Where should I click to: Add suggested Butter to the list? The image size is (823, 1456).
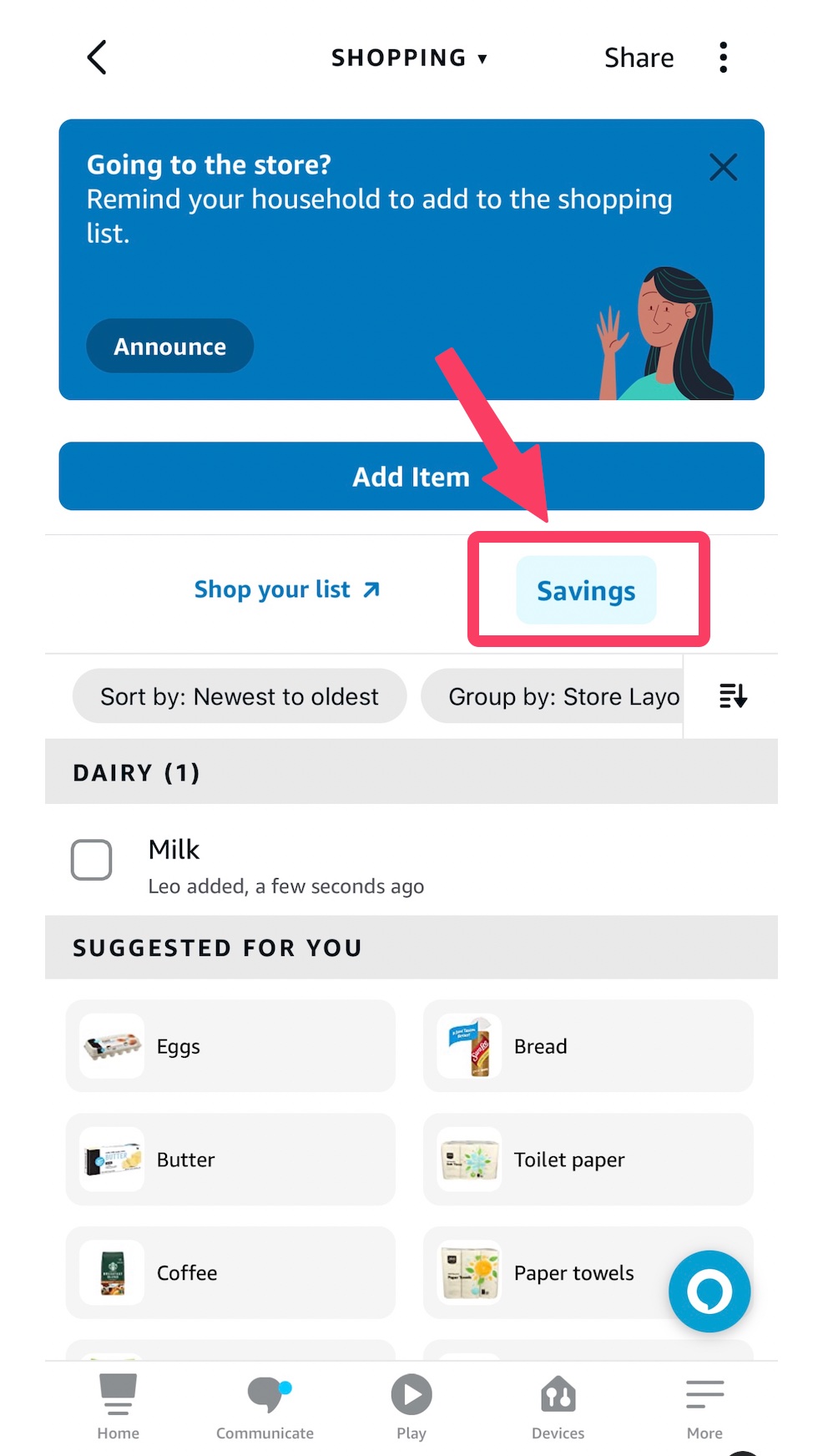[x=230, y=1160]
